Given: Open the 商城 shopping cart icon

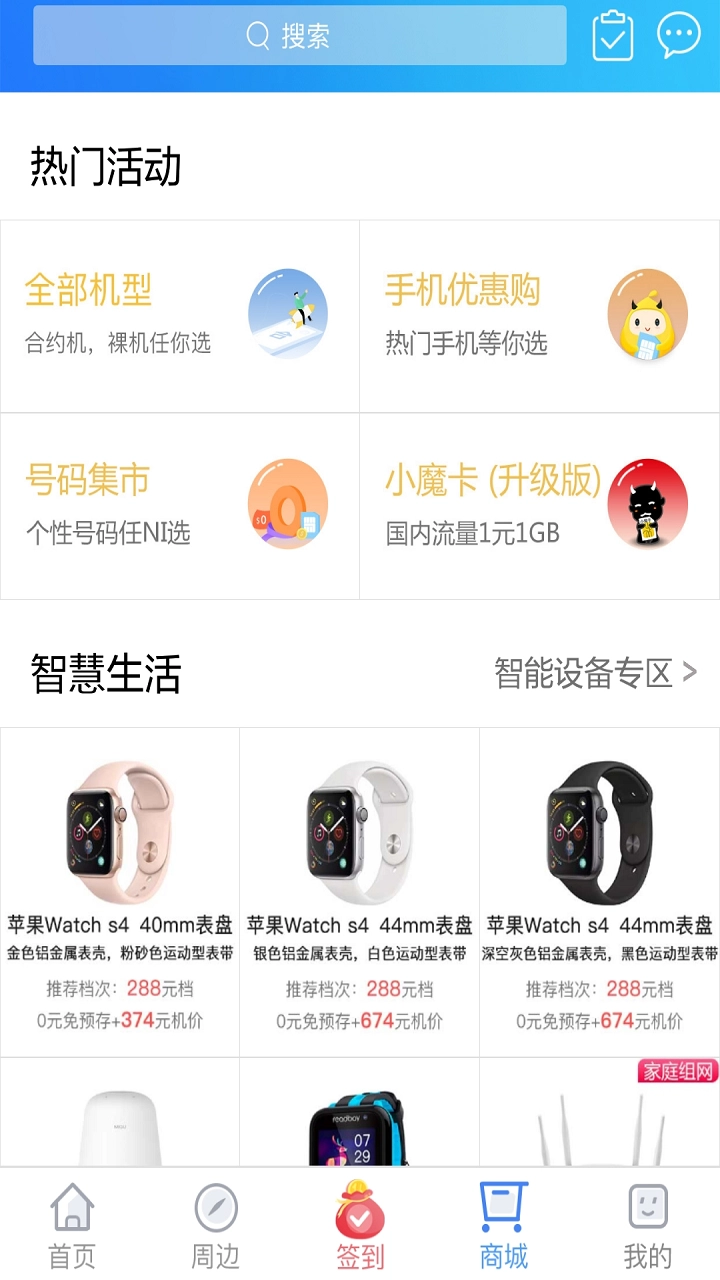Looking at the screenshot, I should (503, 1211).
